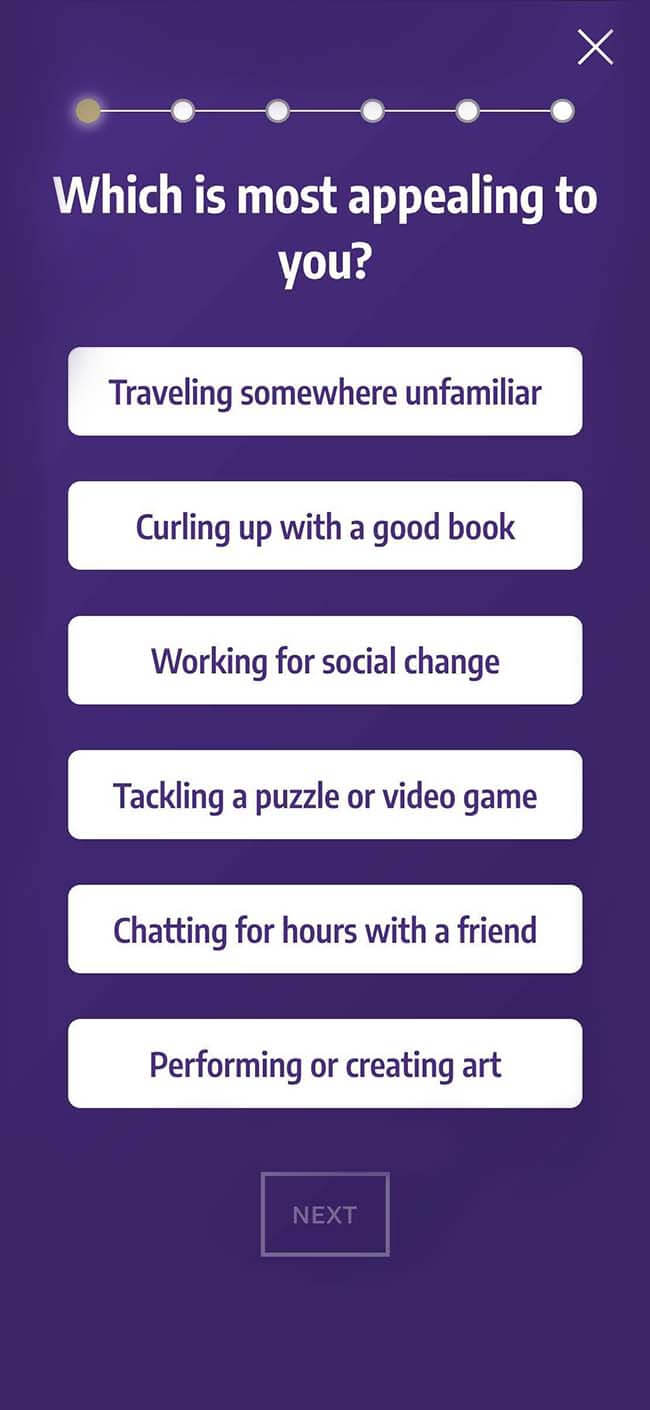Pick "Performing or creating art" answer
This screenshot has width=650, height=1410.
(325, 1063)
